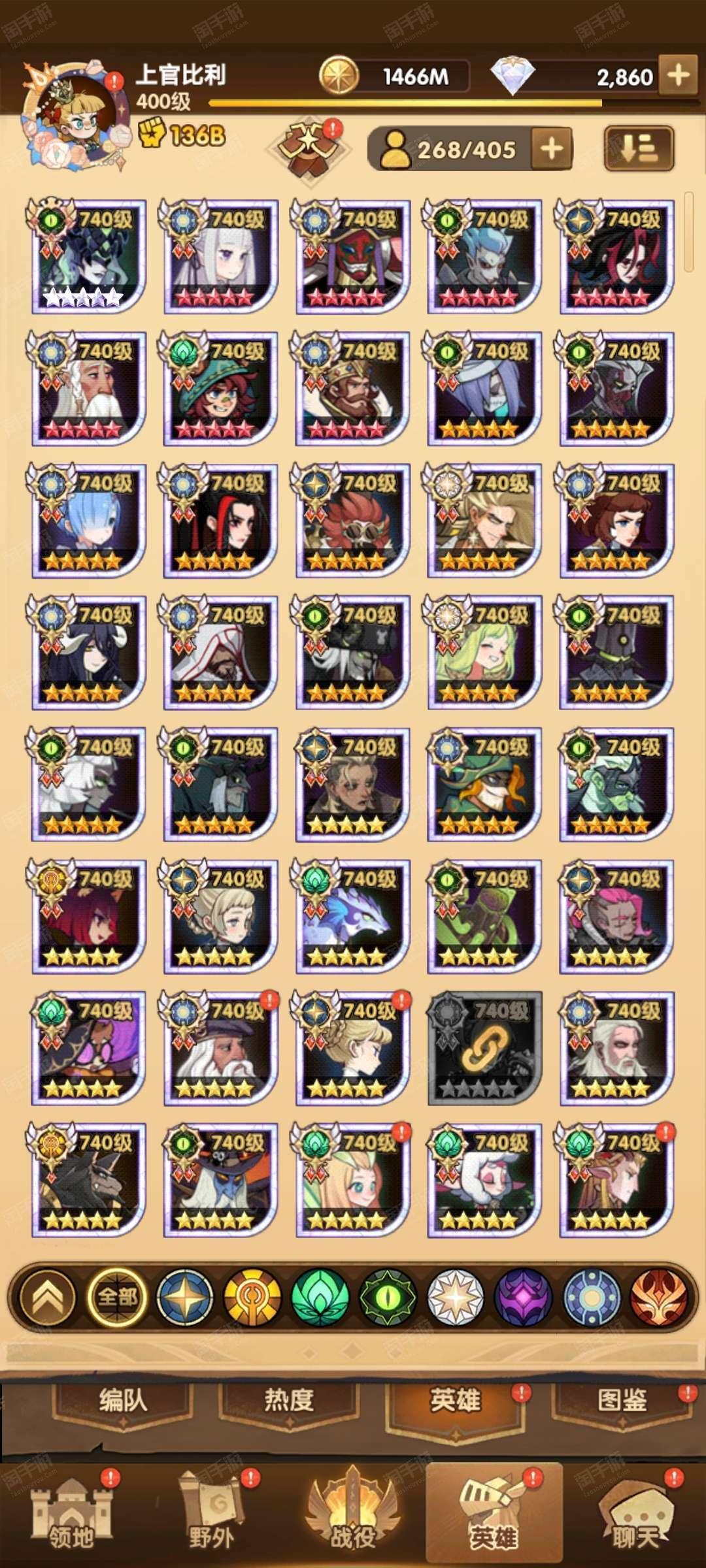
Task: Filter heroes by green eye faction
Action: tap(388, 1297)
